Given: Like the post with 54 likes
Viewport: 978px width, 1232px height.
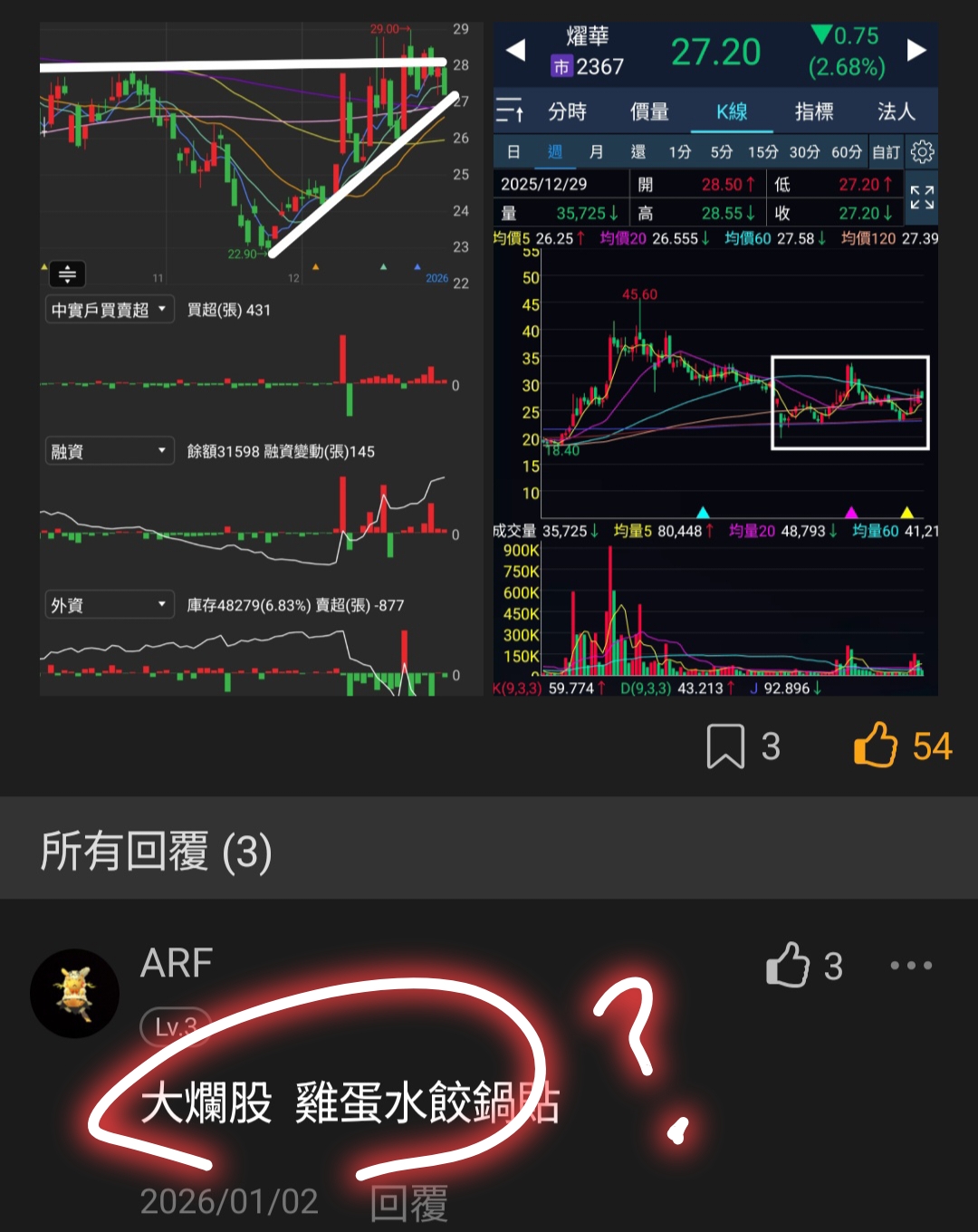Looking at the screenshot, I should tap(876, 746).
